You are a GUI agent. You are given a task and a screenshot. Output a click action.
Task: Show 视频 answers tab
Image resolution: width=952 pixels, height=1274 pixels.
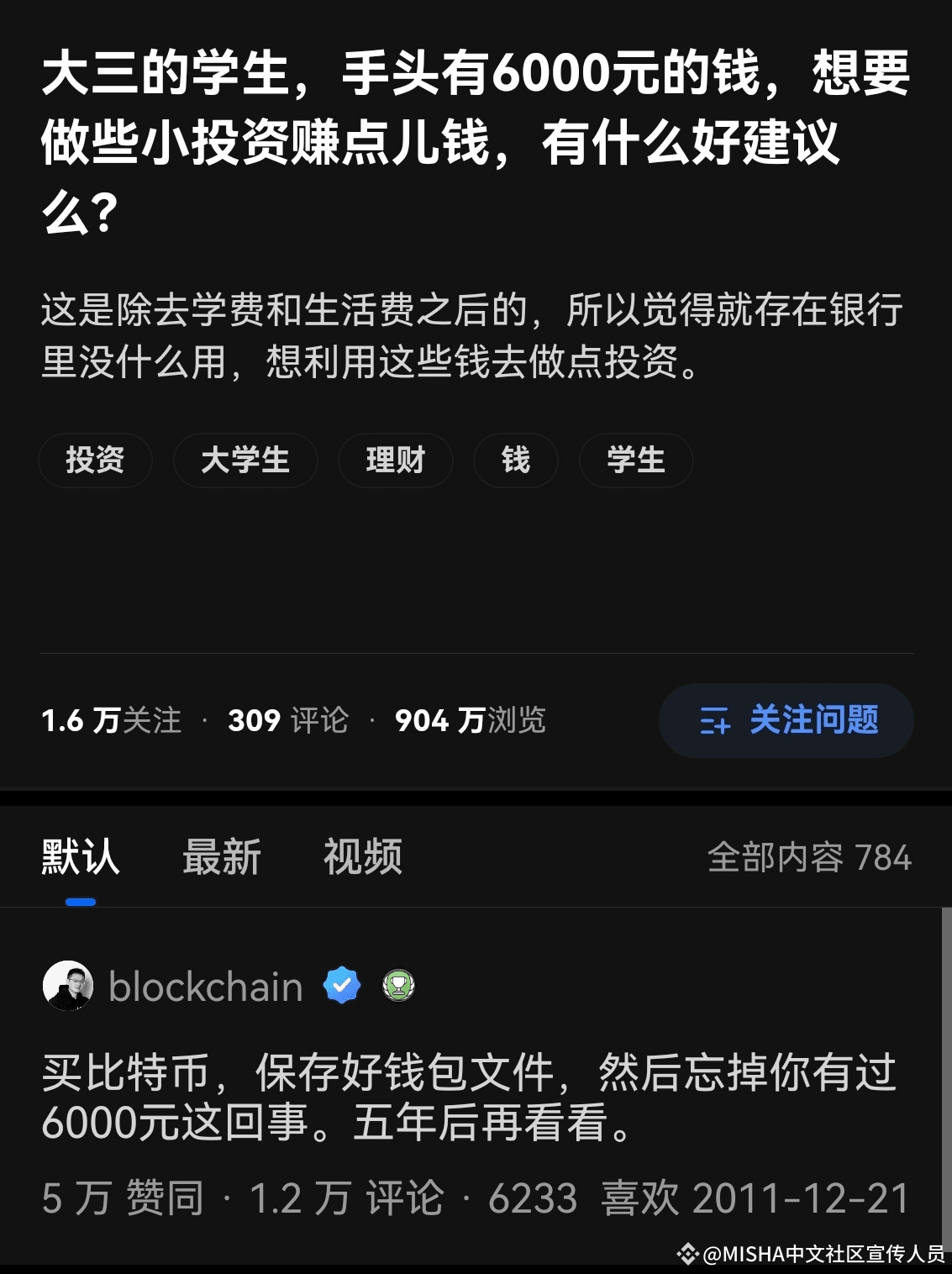click(x=363, y=858)
